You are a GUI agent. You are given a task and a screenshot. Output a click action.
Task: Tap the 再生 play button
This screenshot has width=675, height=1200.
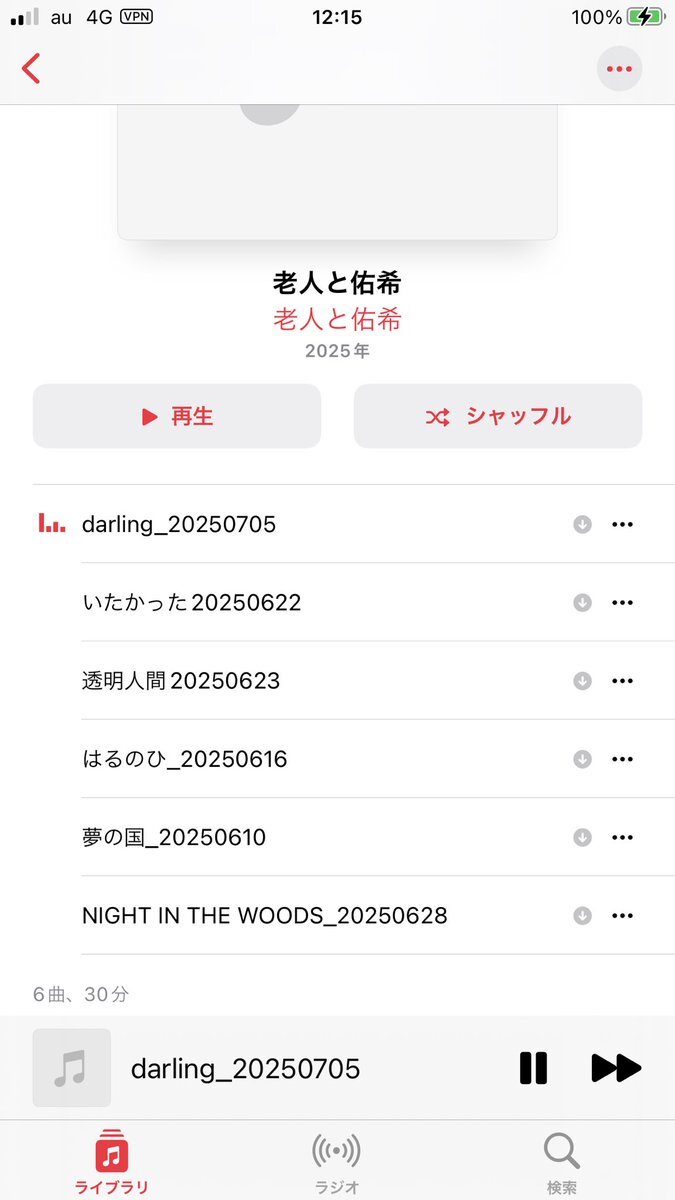177,416
